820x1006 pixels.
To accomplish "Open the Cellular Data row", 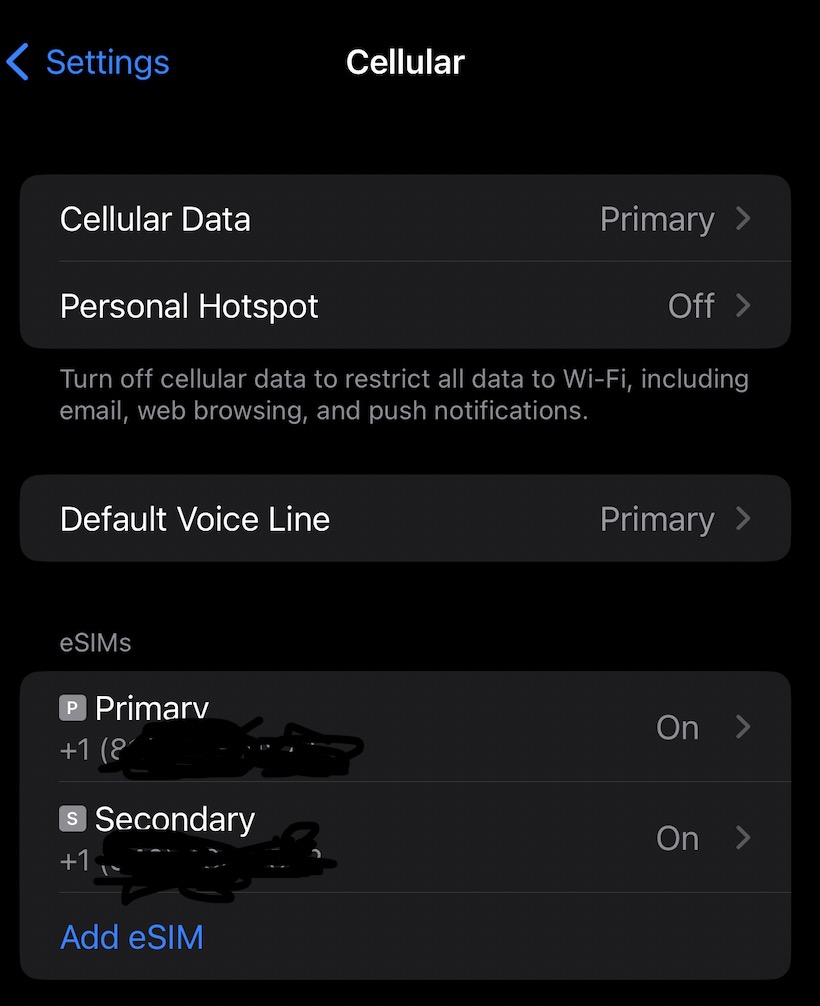I will (405, 219).
